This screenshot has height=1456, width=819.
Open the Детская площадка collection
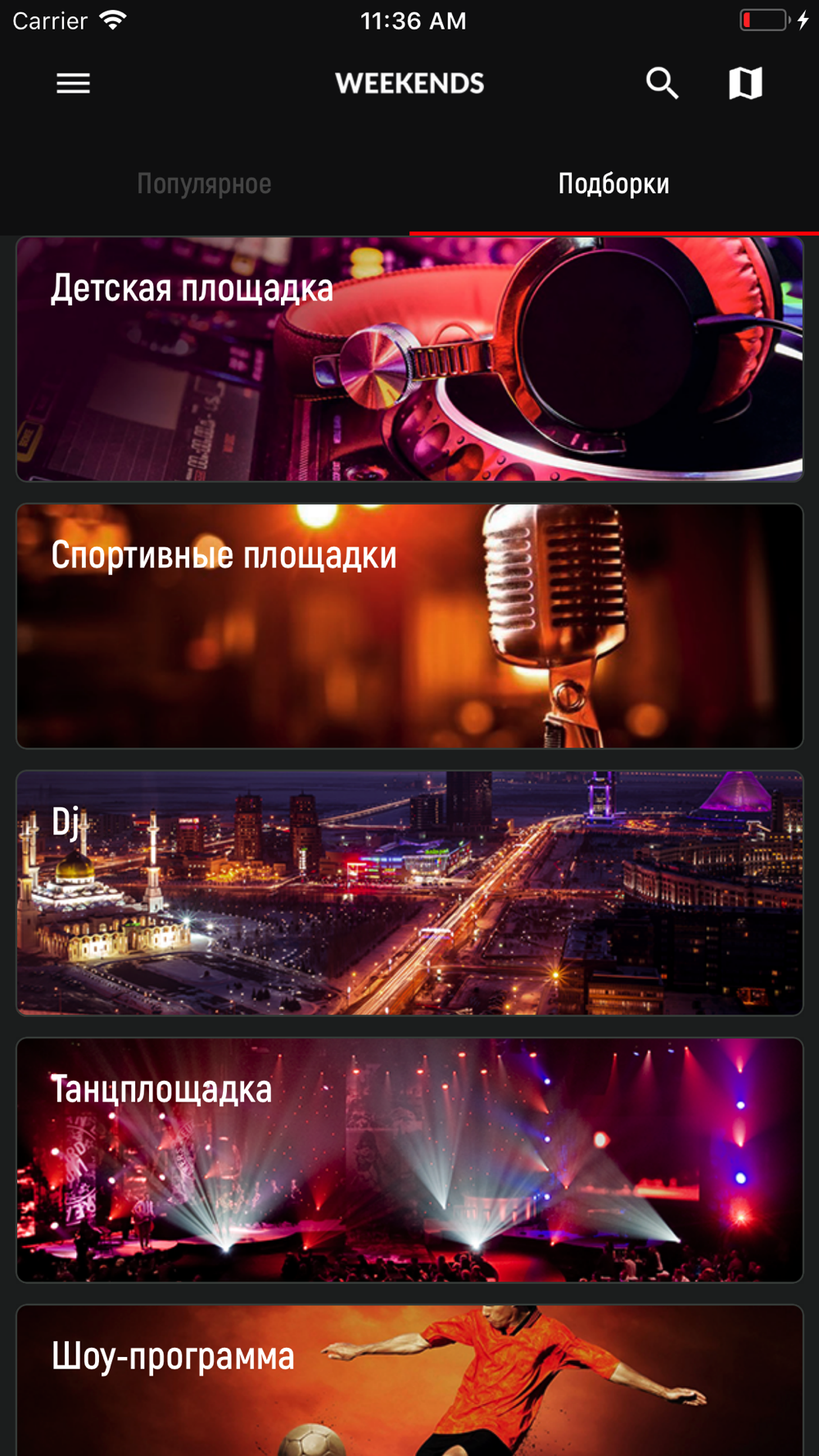pos(409,359)
